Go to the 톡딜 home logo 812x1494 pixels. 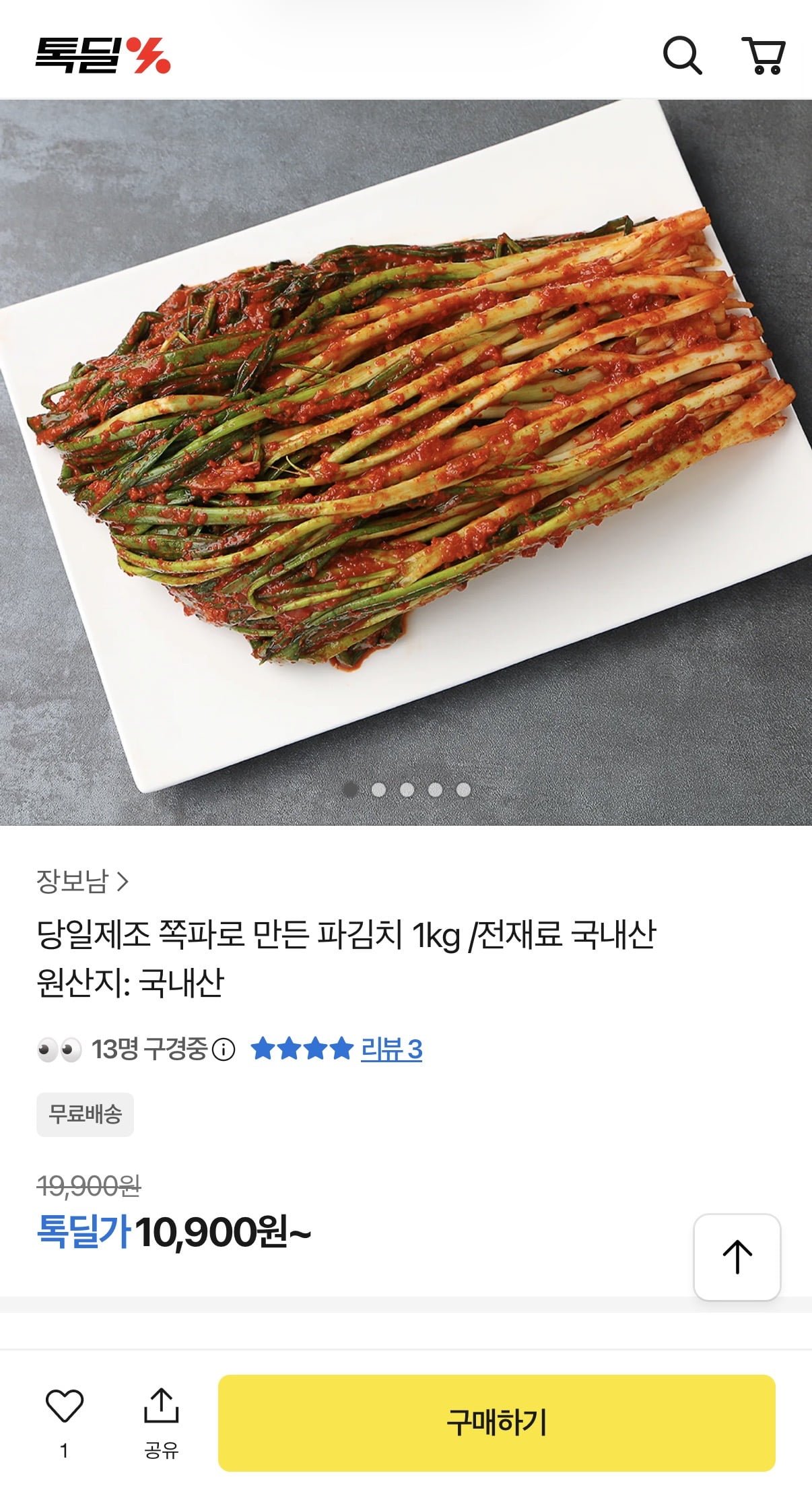(x=102, y=55)
